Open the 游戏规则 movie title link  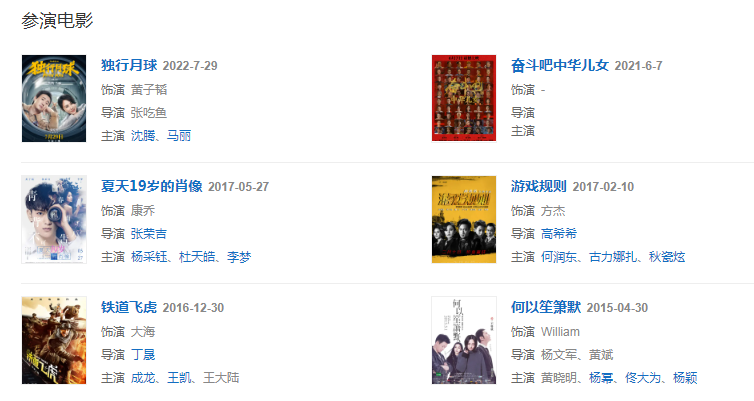coord(538,186)
